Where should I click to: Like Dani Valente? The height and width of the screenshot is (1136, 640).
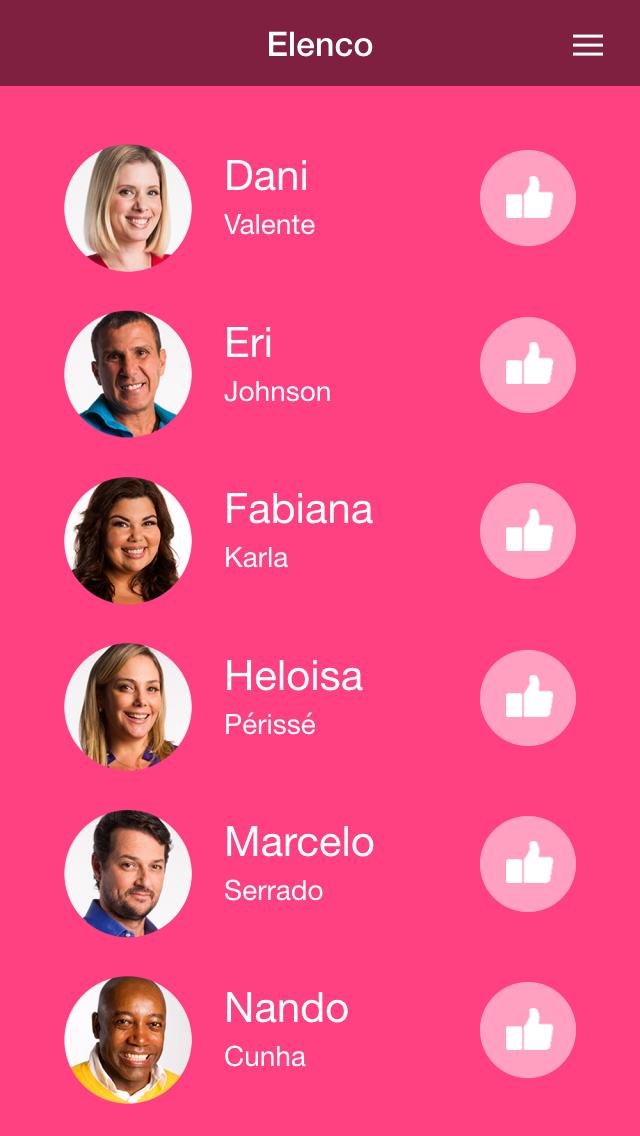(x=527, y=198)
